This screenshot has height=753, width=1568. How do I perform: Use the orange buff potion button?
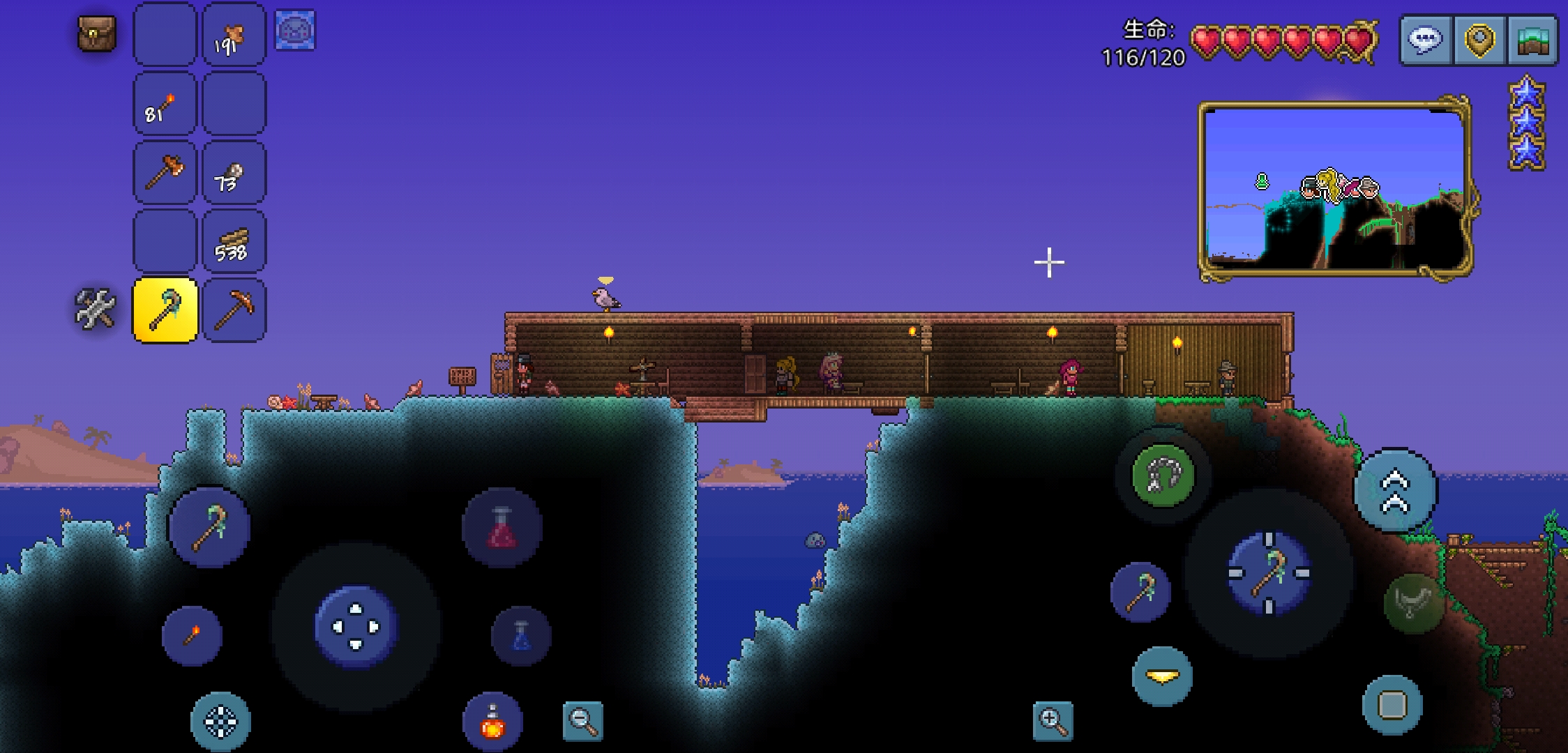tap(492, 722)
